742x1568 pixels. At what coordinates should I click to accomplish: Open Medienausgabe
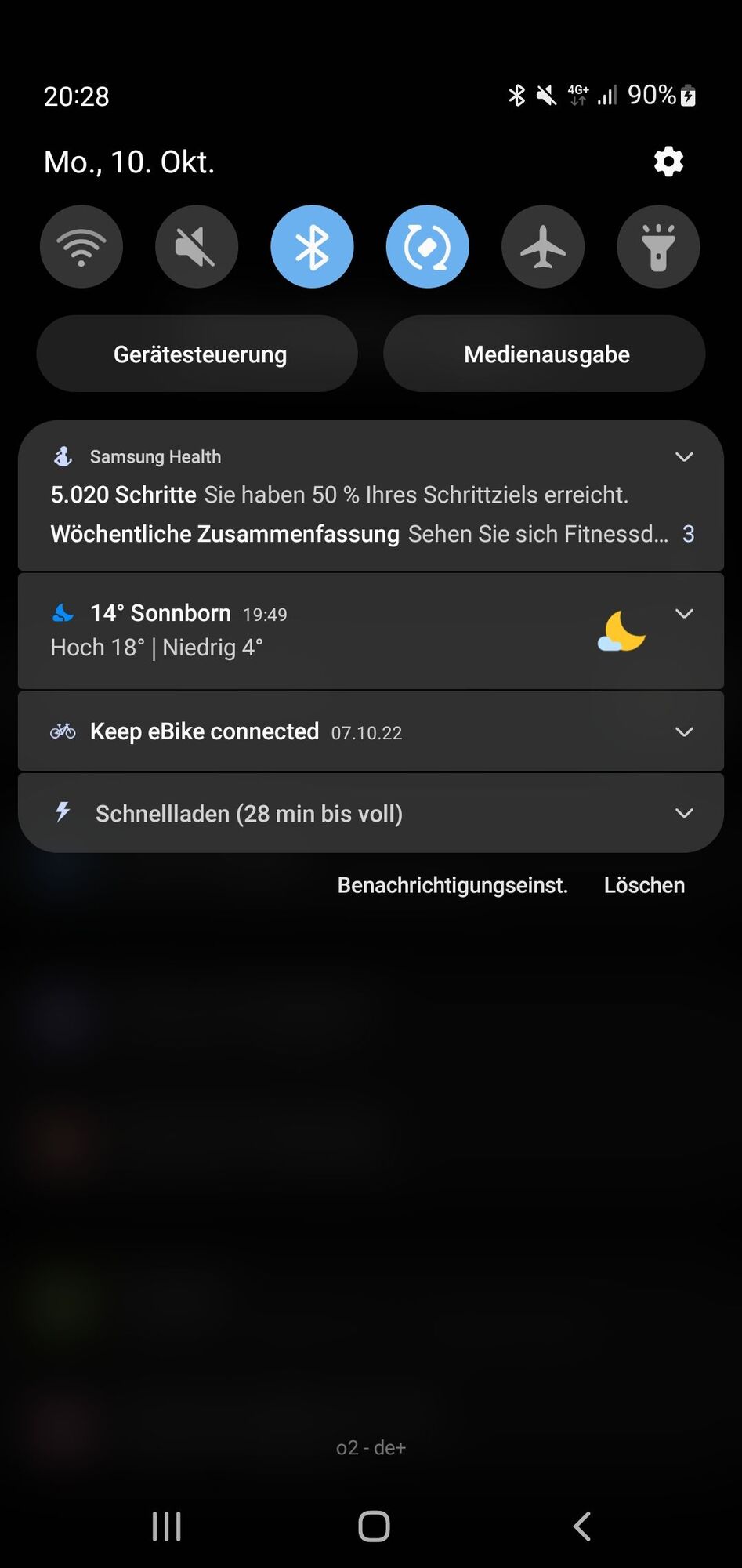[x=545, y=354]
